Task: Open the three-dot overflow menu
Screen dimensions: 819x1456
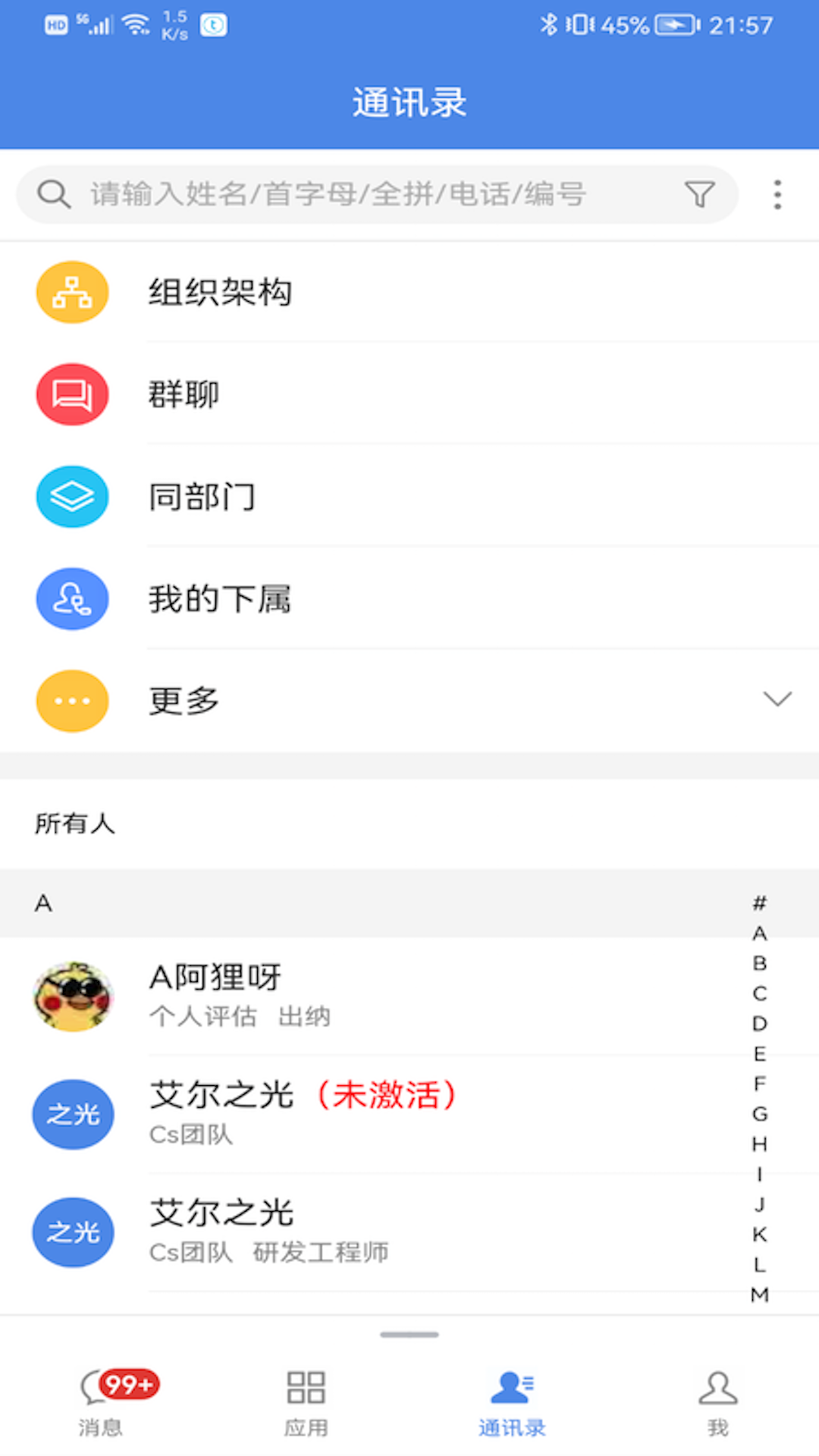Action: click(x=777, y=194)
